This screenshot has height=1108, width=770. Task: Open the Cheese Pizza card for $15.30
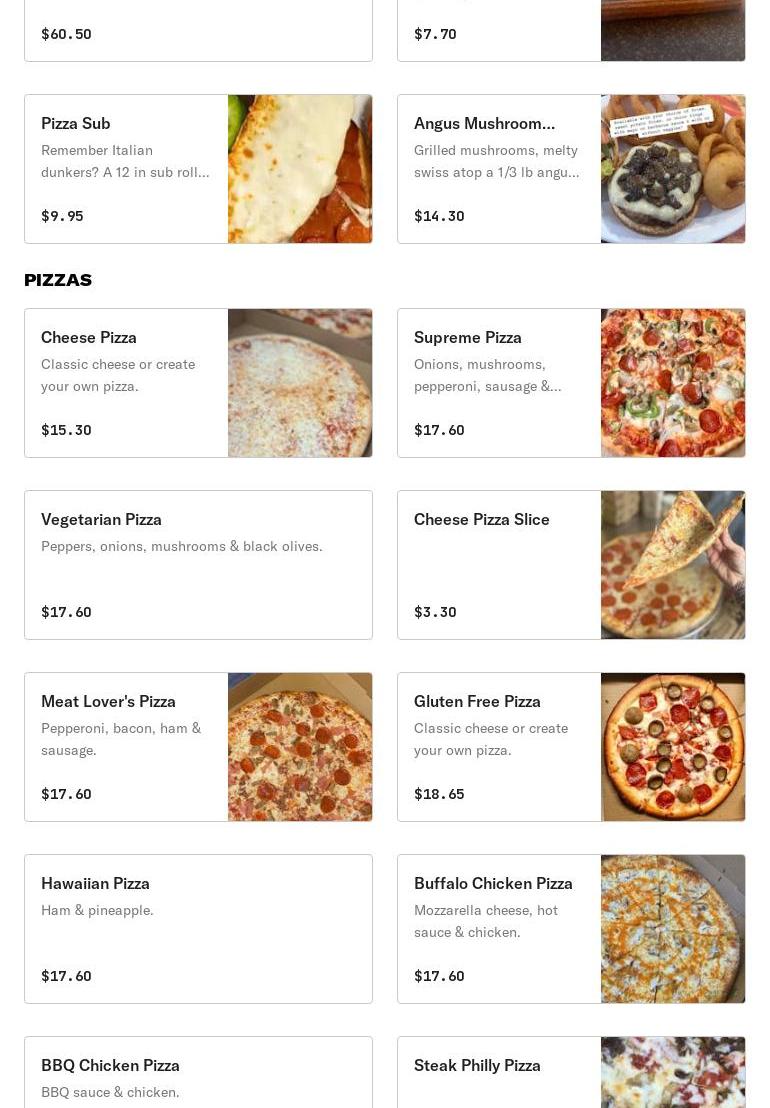pos(198,383)
